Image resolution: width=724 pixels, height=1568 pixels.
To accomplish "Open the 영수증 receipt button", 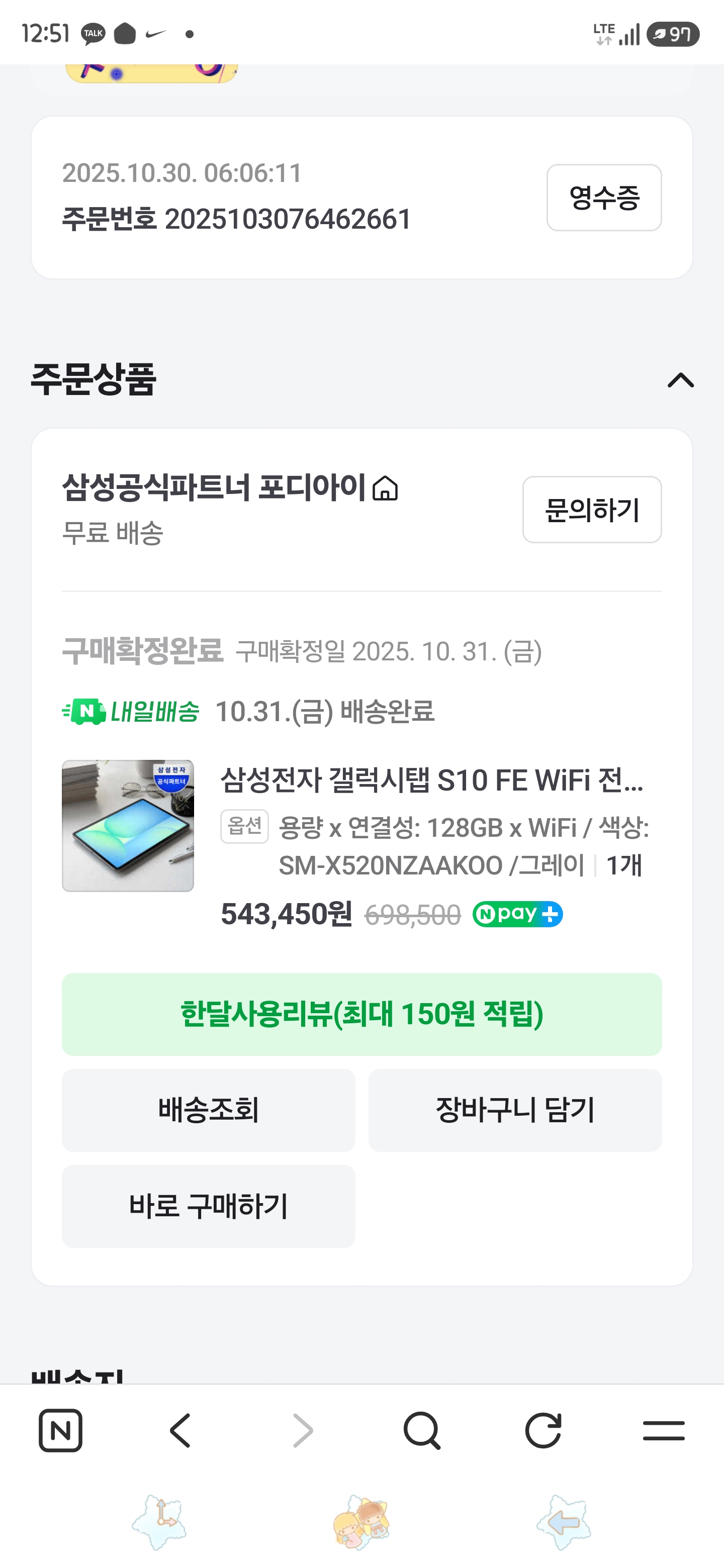I will 603,198.
